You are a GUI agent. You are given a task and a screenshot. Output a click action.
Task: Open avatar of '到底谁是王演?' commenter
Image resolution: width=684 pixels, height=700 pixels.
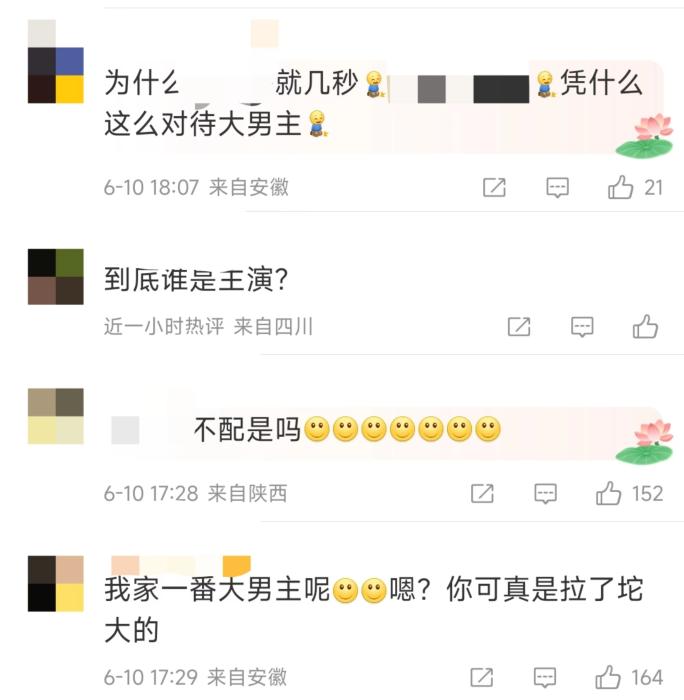[x=56, y=277]
